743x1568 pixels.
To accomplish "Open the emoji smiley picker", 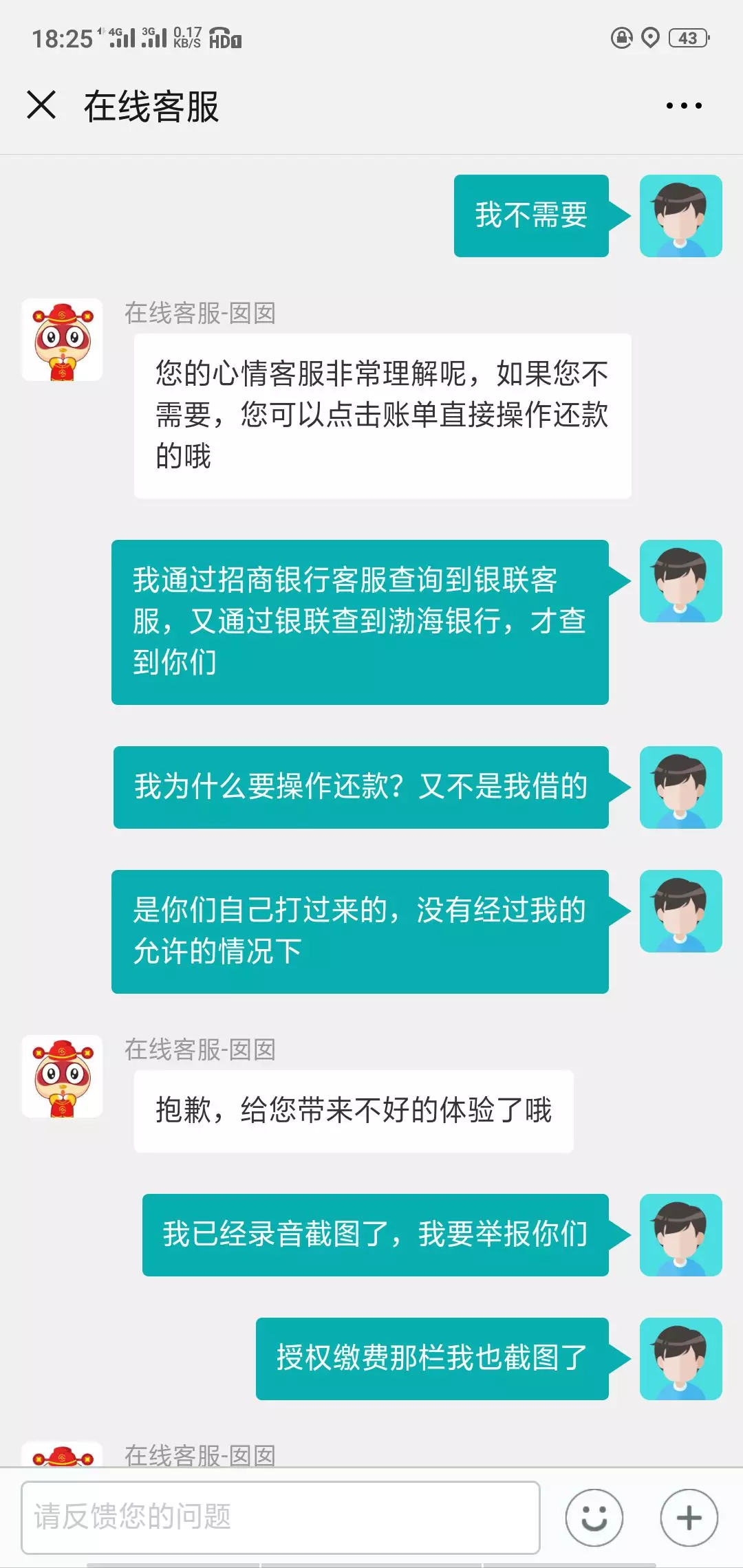I will coord(594,1518).
